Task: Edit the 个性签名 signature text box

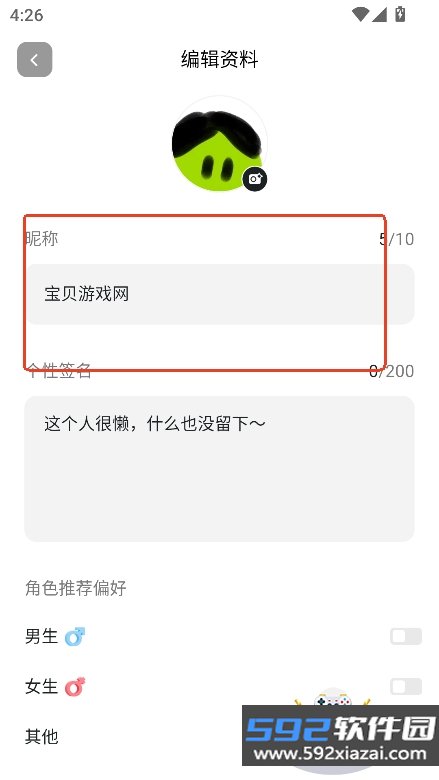Action: pyautogui.click(x=219, y=469)
